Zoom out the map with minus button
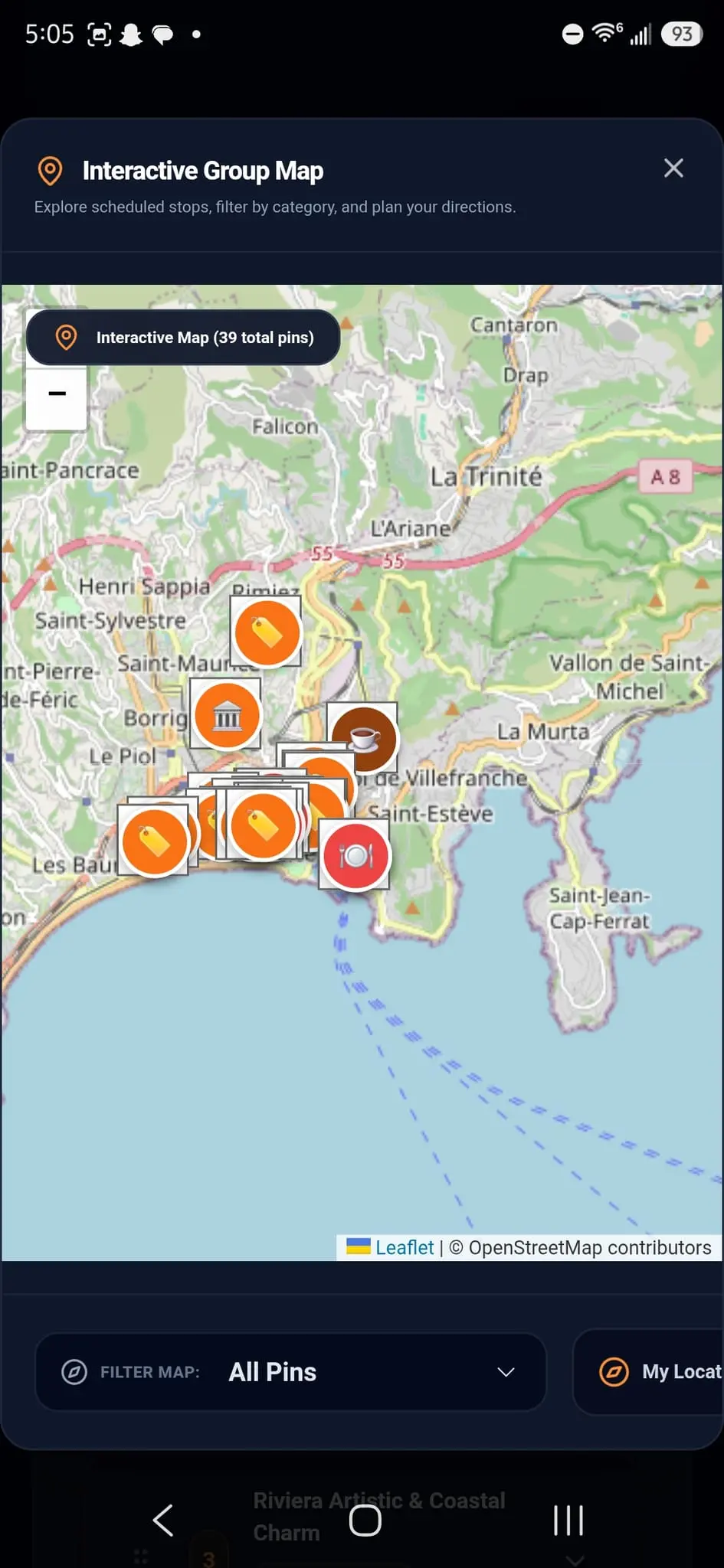This screenshot has height=1568, width=724. pos(57,395)
